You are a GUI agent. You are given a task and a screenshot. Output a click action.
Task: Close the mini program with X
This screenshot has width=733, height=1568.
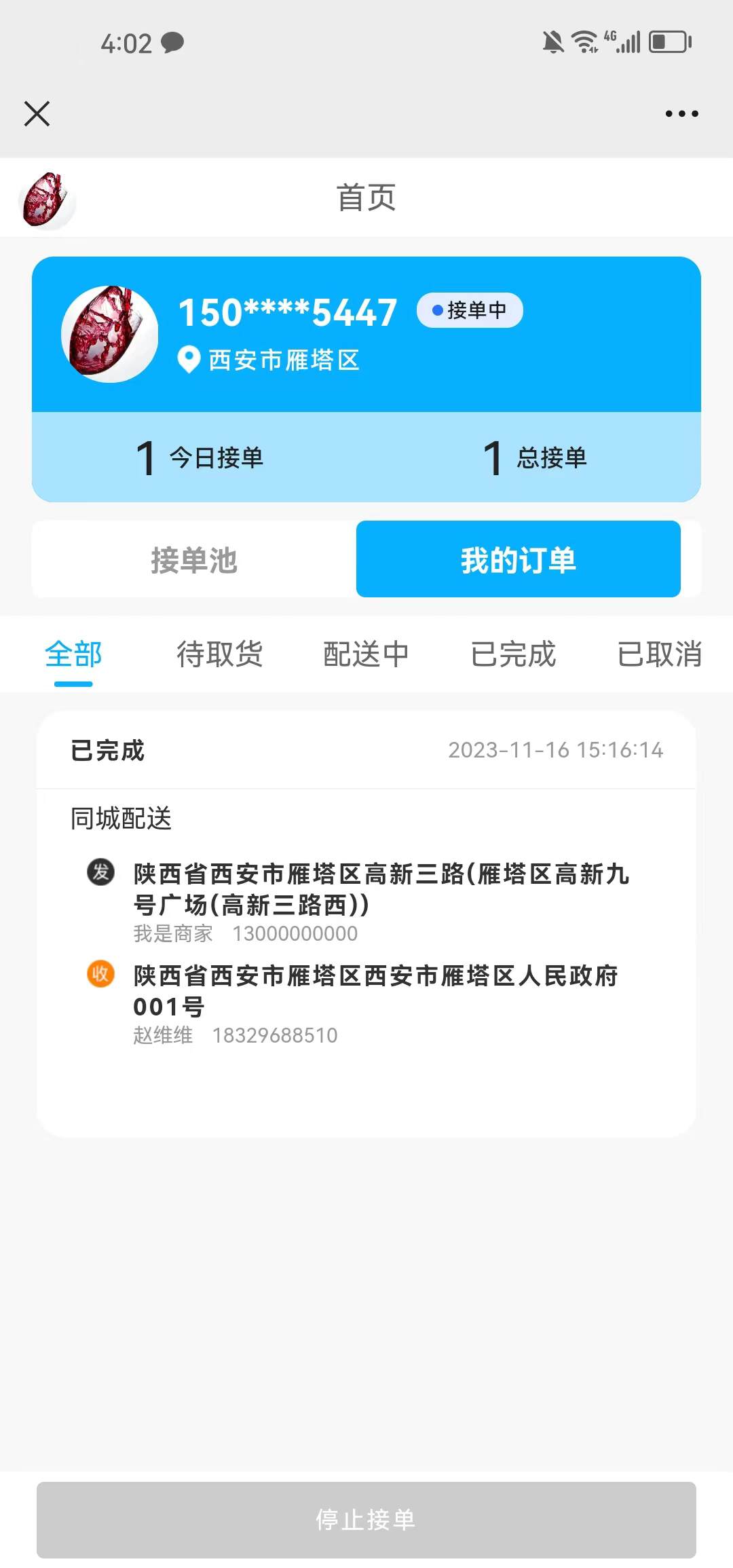coord(37,113)
